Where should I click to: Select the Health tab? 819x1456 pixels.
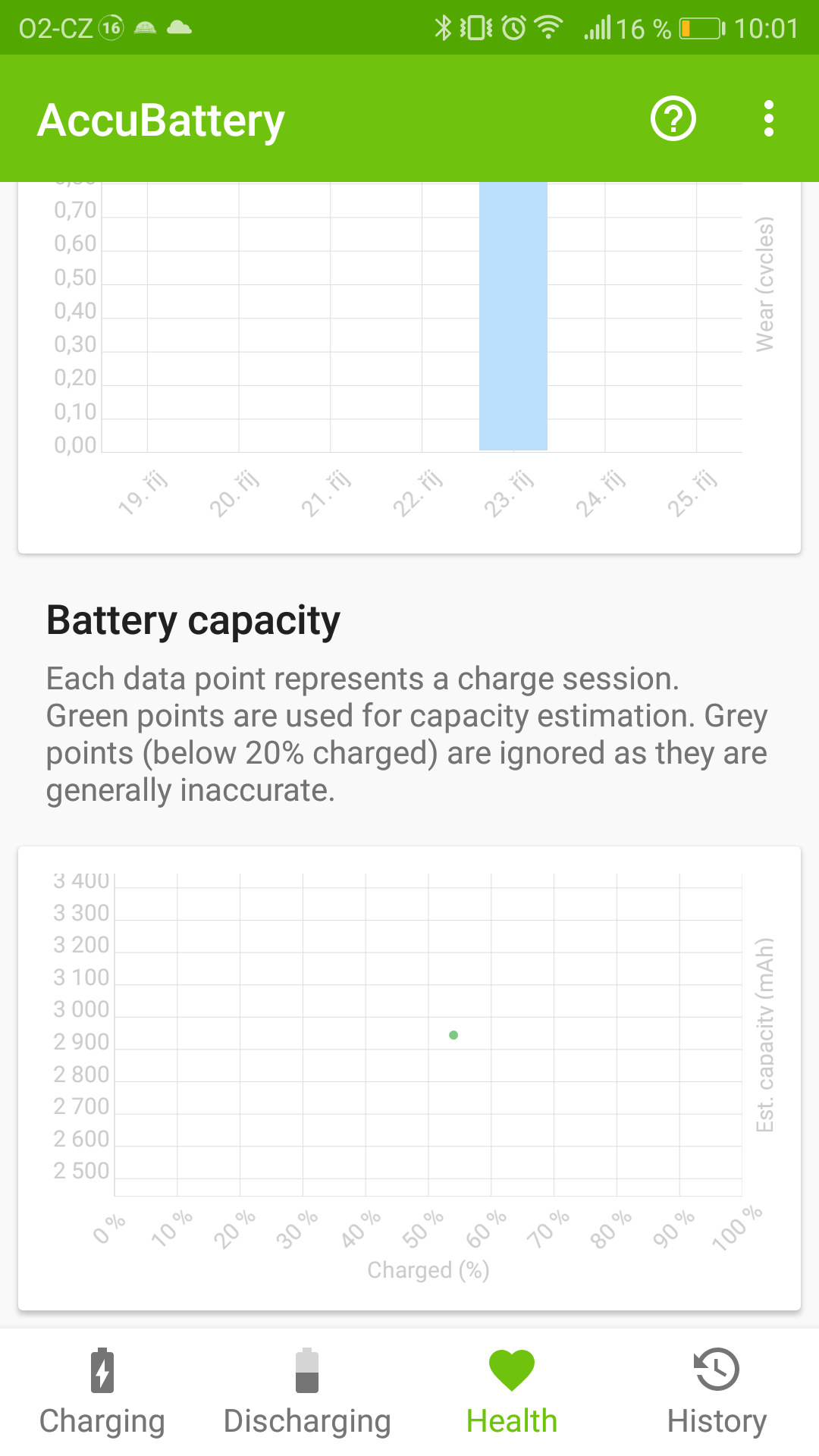click(x=512, y=1392)
